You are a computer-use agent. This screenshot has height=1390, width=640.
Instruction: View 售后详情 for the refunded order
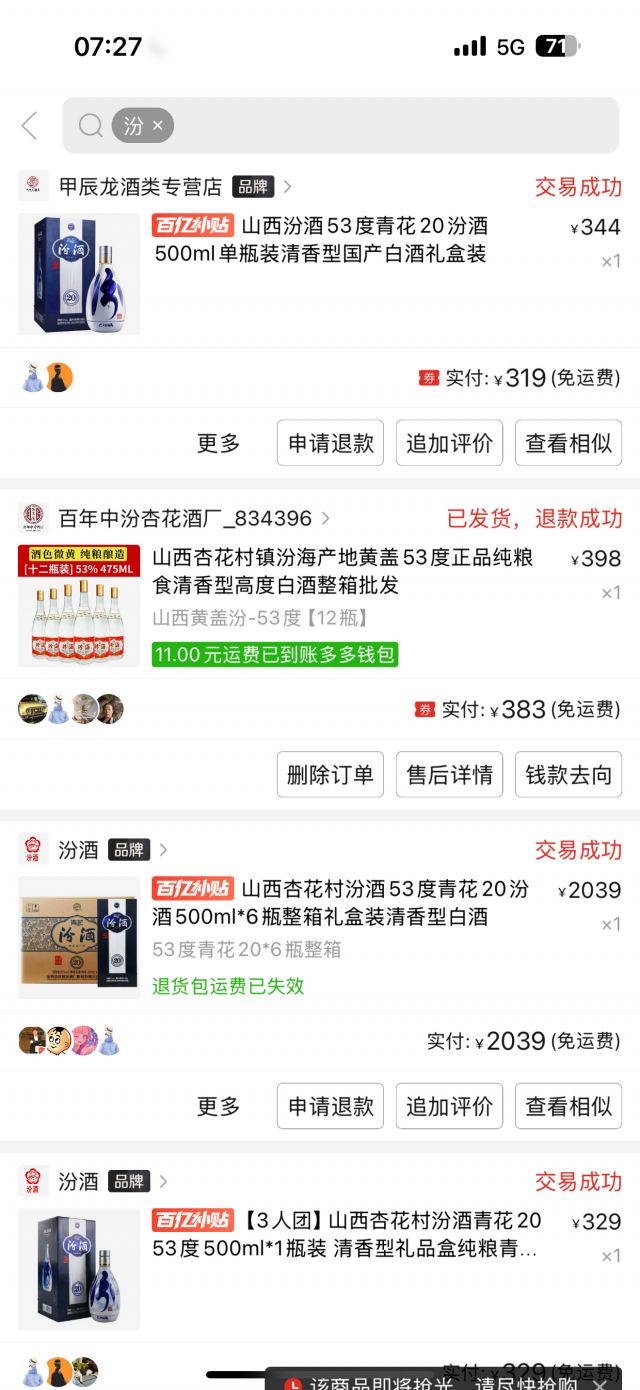click(x=449, y=775)
